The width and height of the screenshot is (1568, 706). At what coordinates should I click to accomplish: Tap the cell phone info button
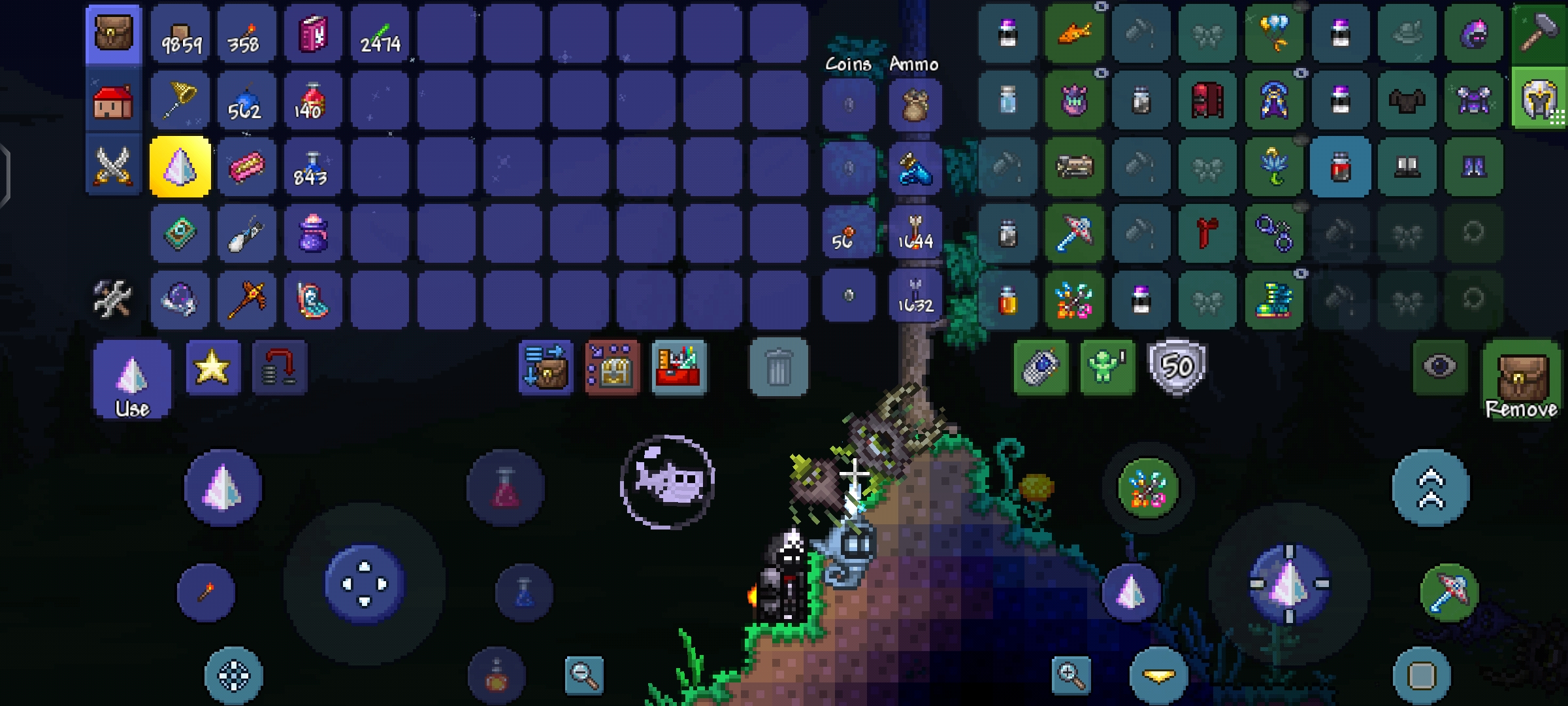1041,367
